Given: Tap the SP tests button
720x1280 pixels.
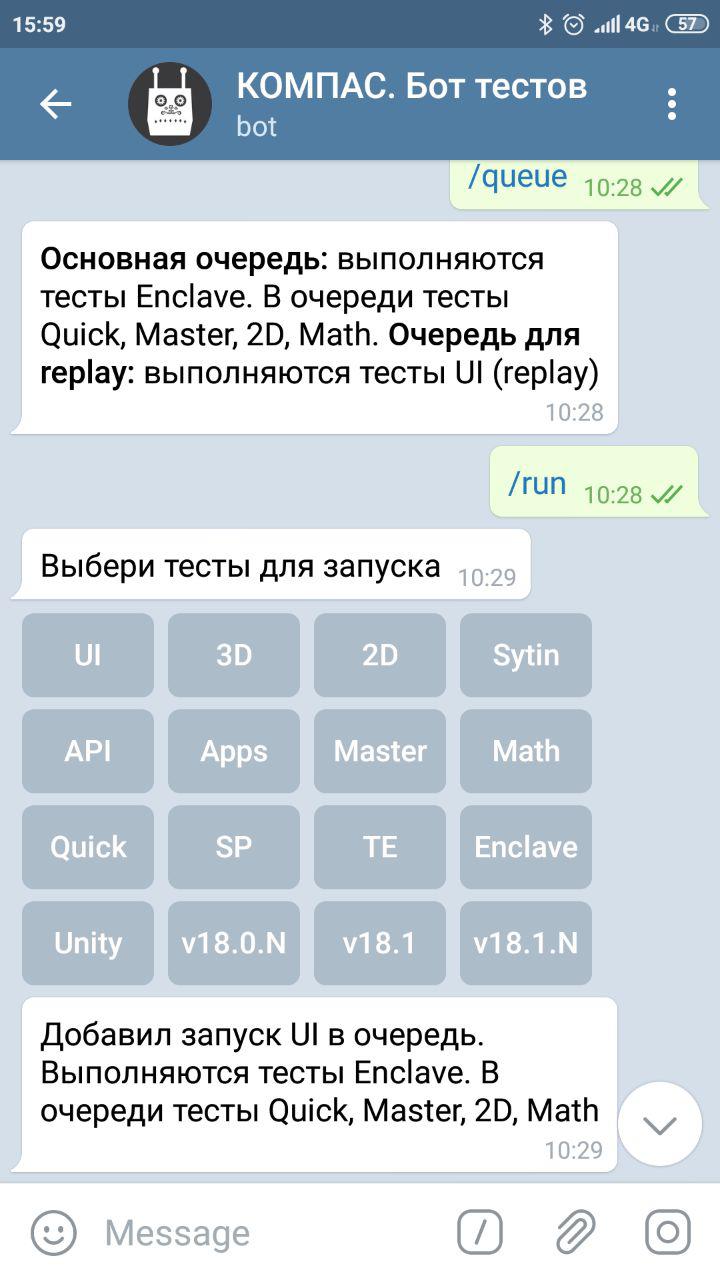Looking at the screenshot, I should 234,847.
